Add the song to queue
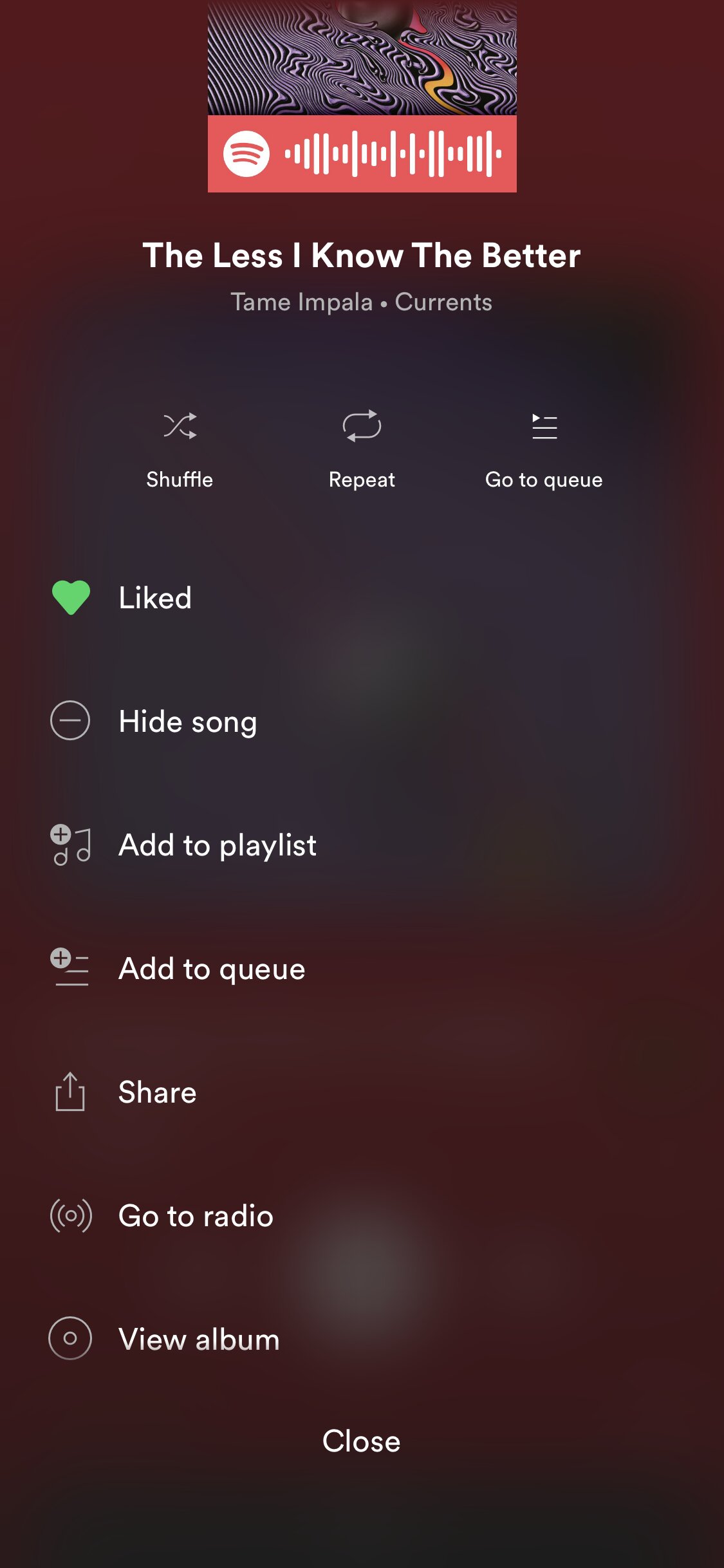Image resolution: width=724 pixels, height=1568 pixels. [362, 968]
